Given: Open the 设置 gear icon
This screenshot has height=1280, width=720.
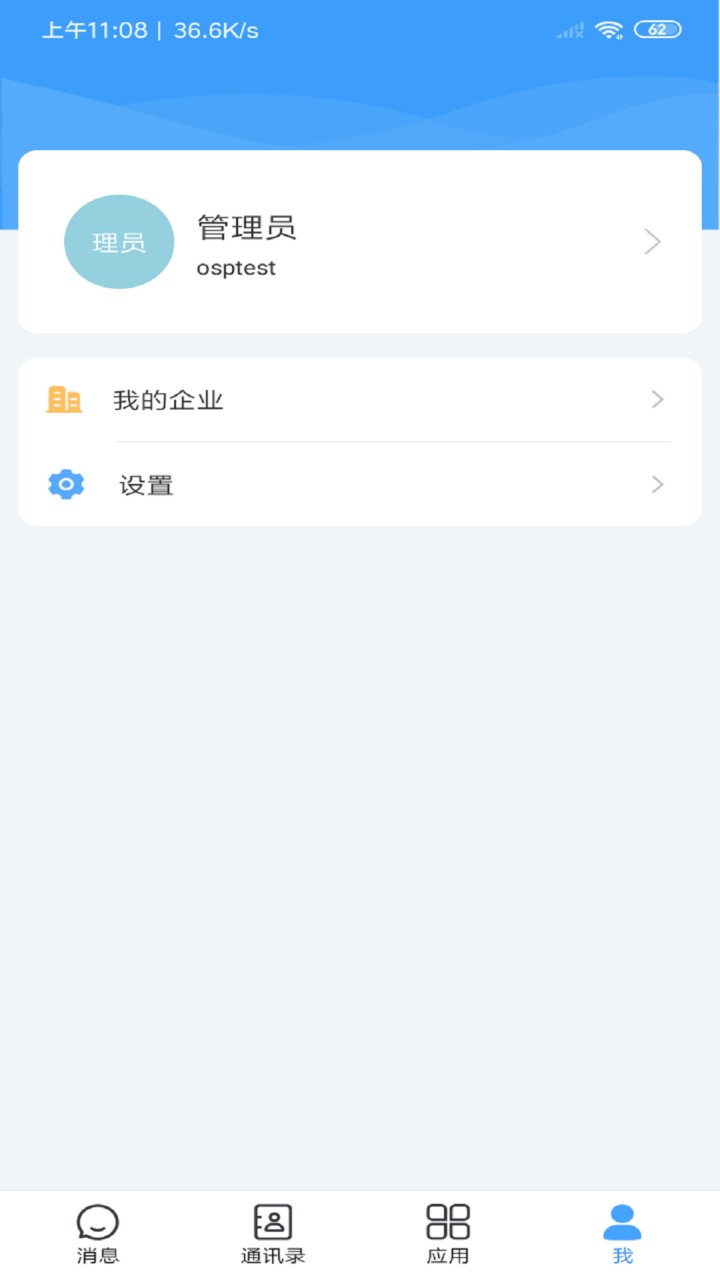Looking at the screenshot, I should tap(64, 484).
